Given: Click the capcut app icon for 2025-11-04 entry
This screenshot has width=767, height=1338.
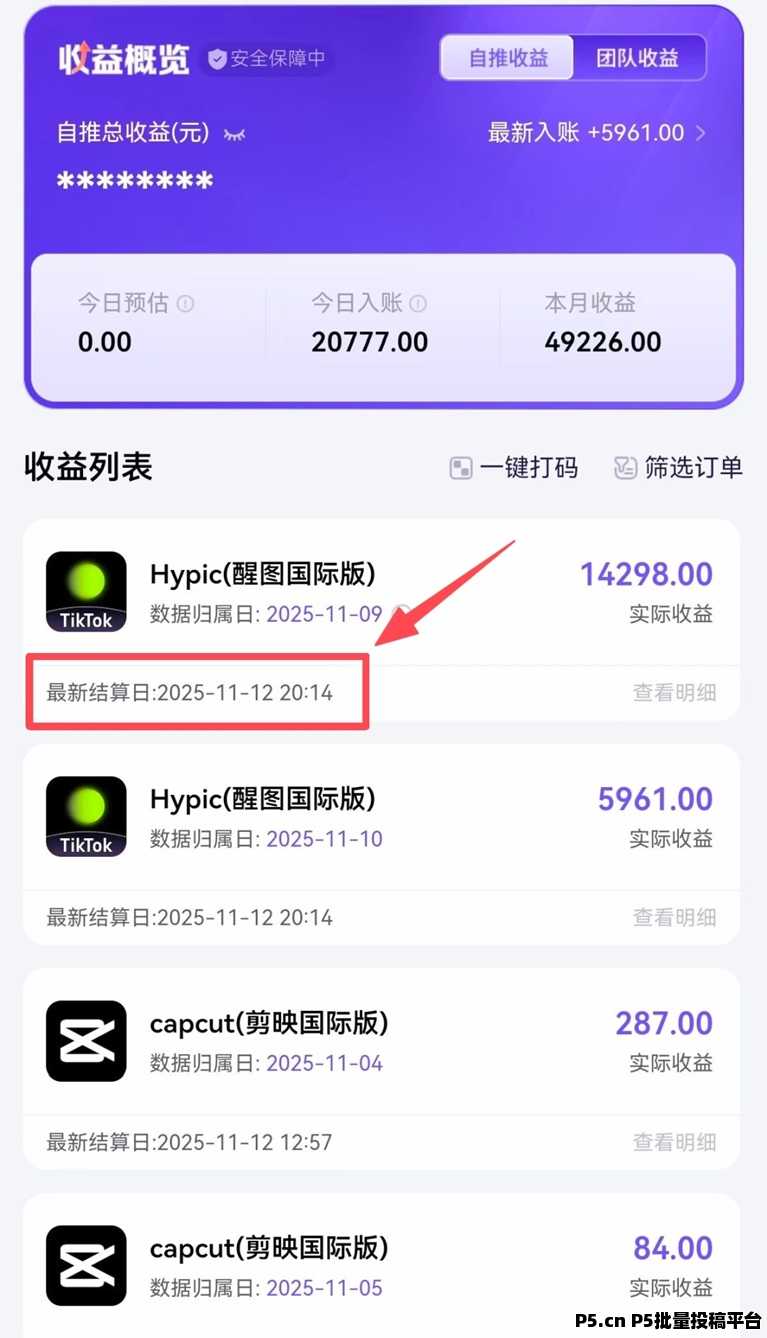Looking at the screenshot, I should pyautogui.click(x=85, y=1040).
